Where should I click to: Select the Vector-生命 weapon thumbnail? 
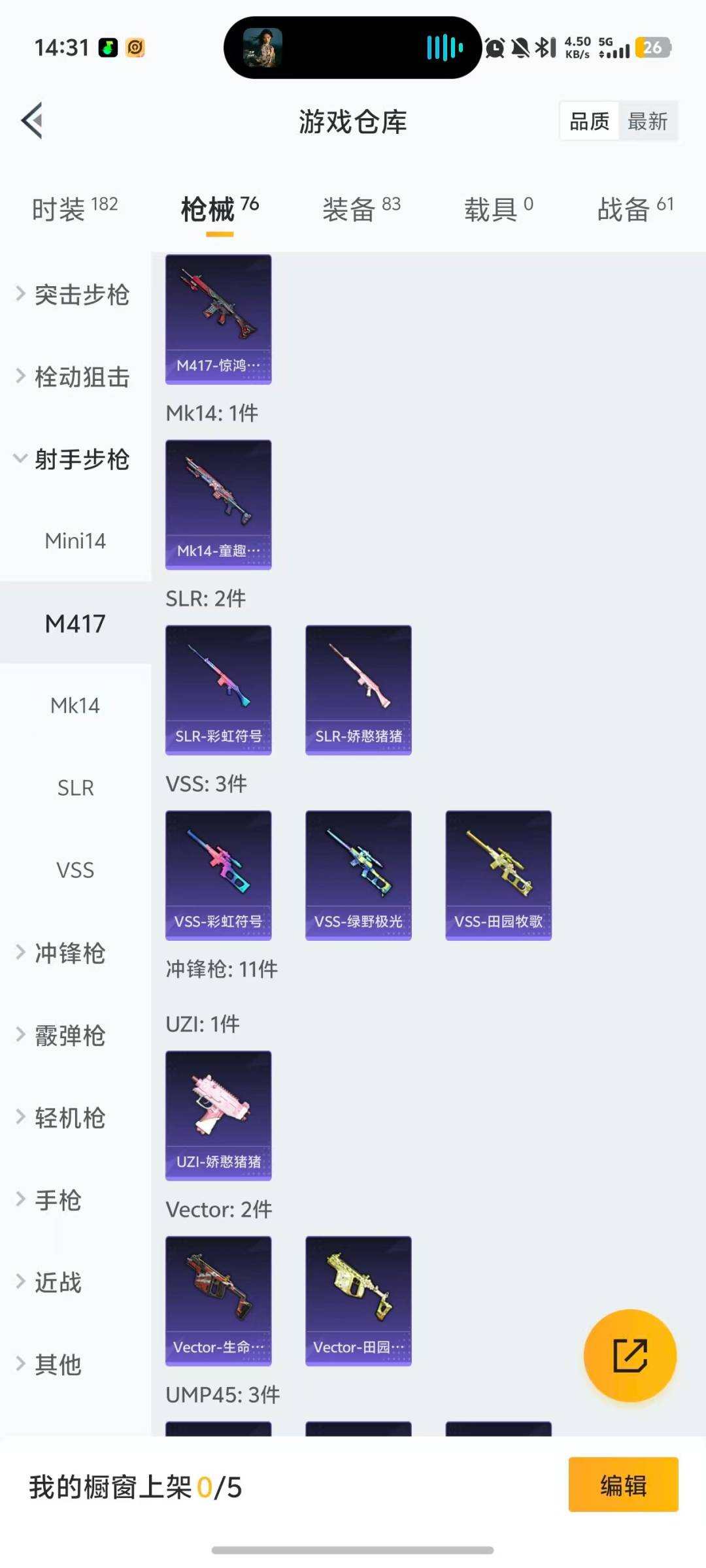click(218, 1302)
